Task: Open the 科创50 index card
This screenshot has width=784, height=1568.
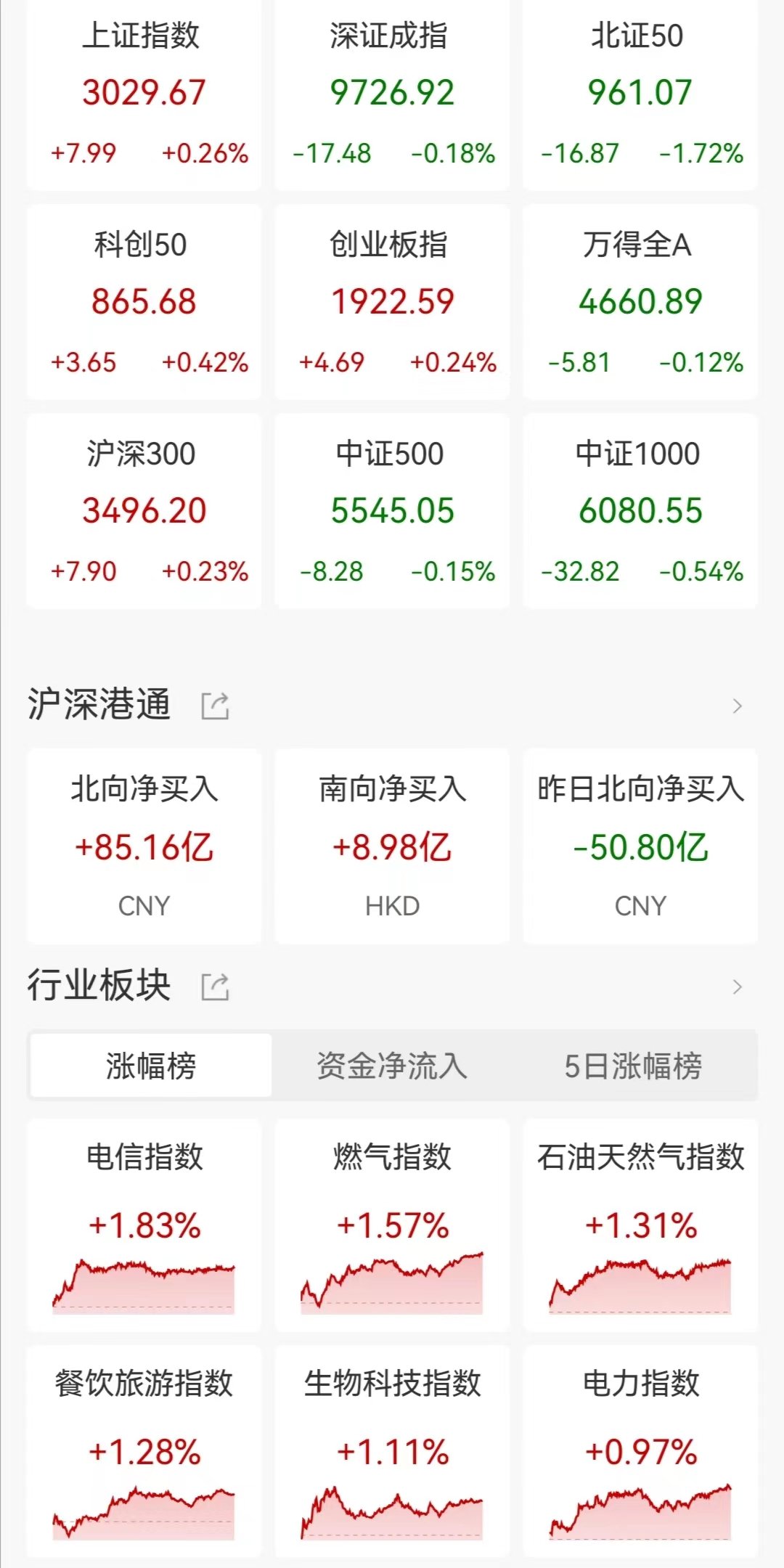Action: [144, 302]
